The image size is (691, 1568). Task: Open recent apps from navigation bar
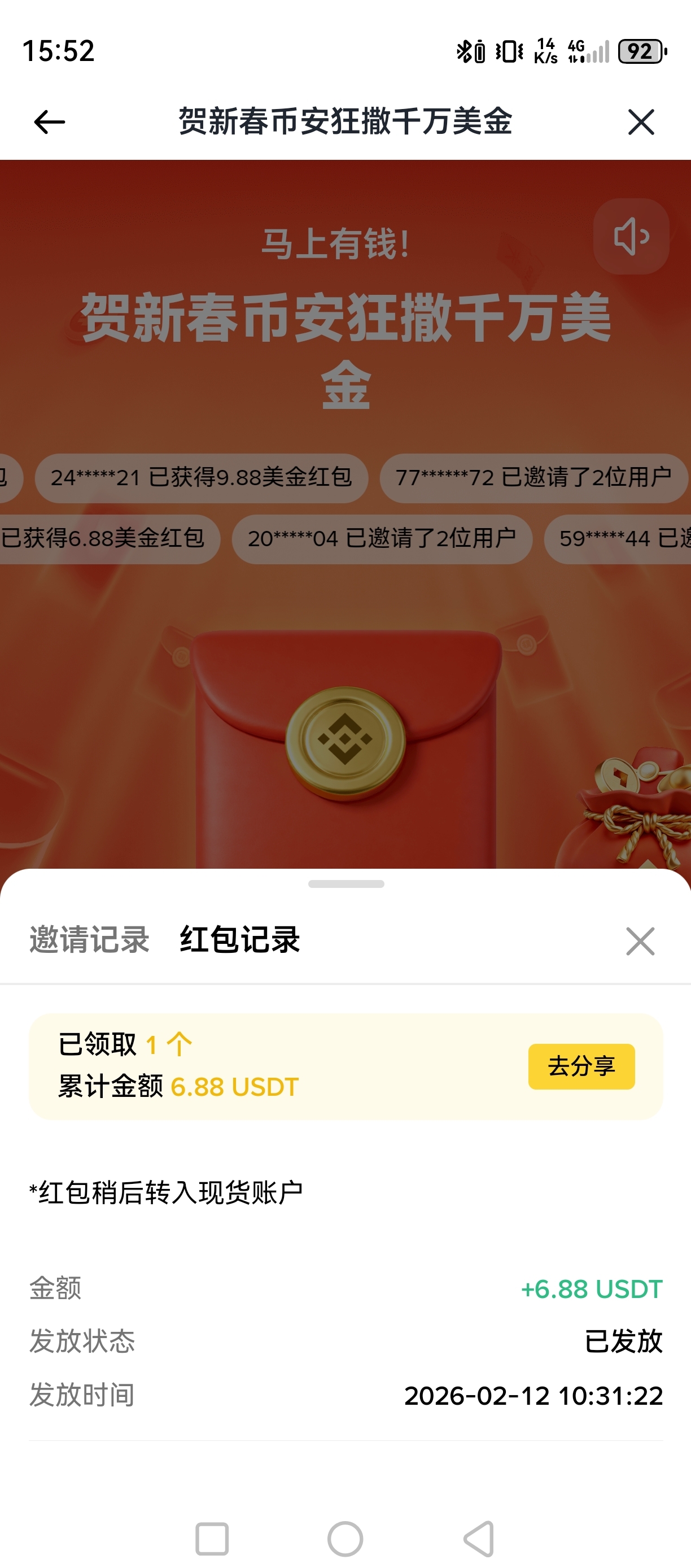pos(212,1539)
